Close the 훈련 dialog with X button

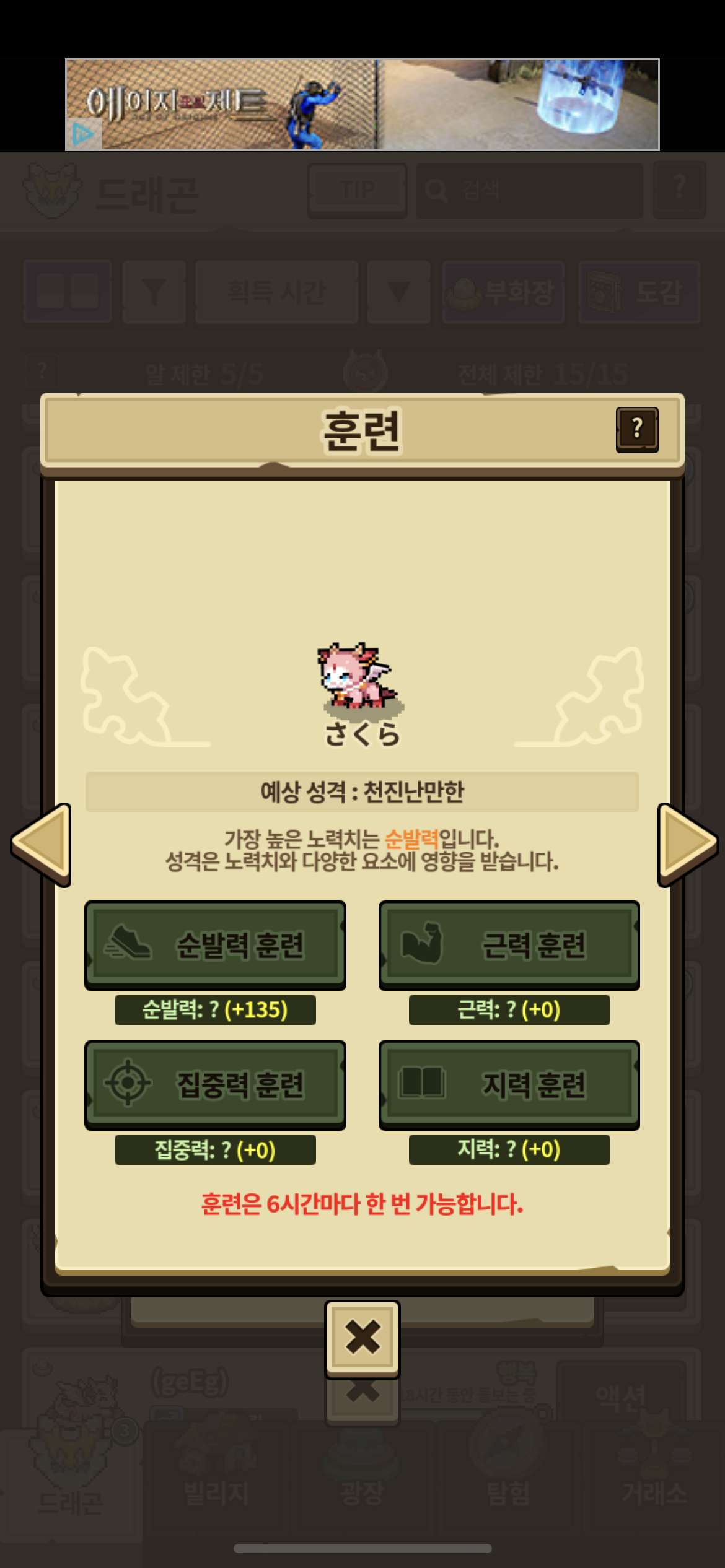[x=362, y=1338]
